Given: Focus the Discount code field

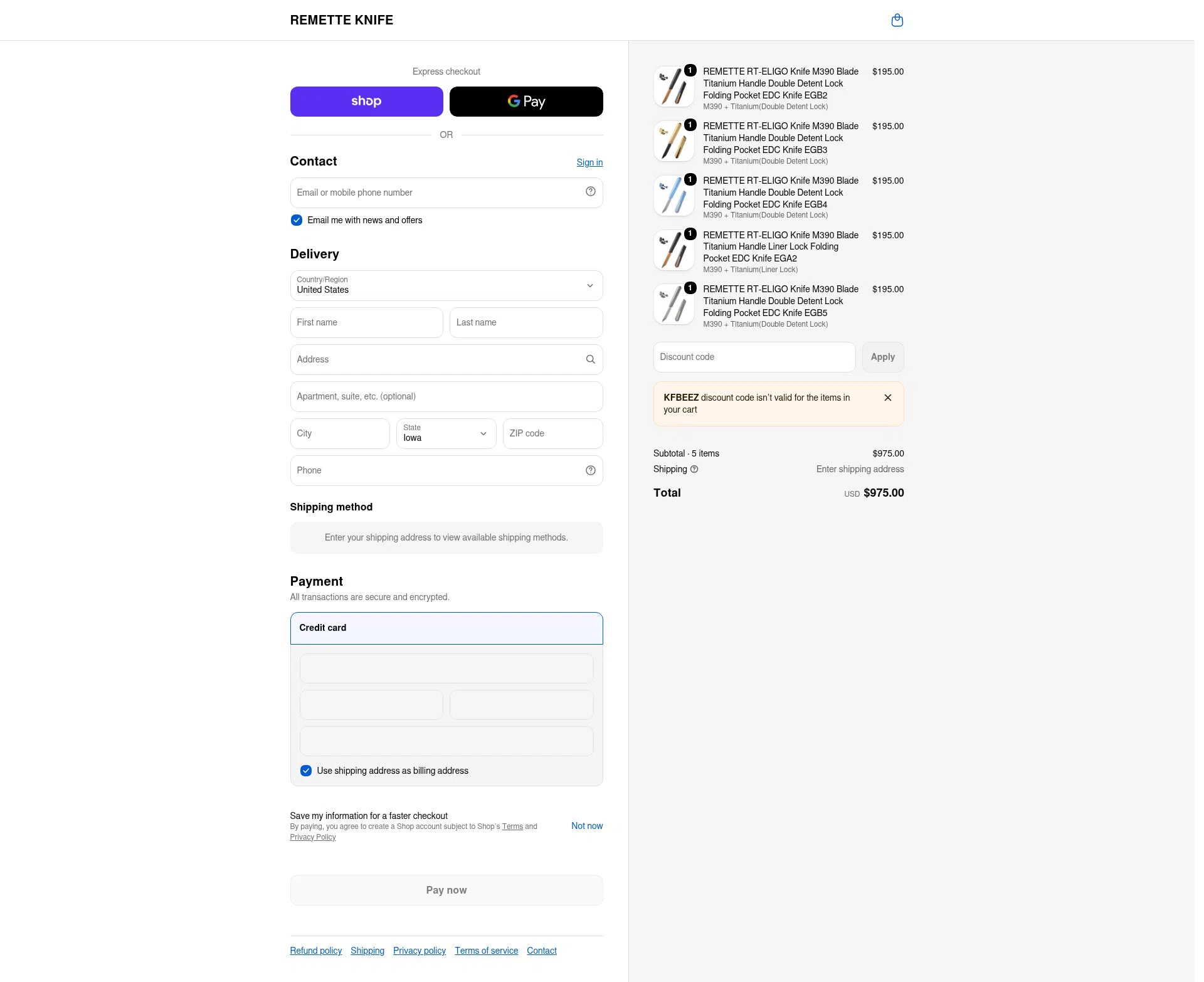Looking at the screenshot, I should (754, 357).
